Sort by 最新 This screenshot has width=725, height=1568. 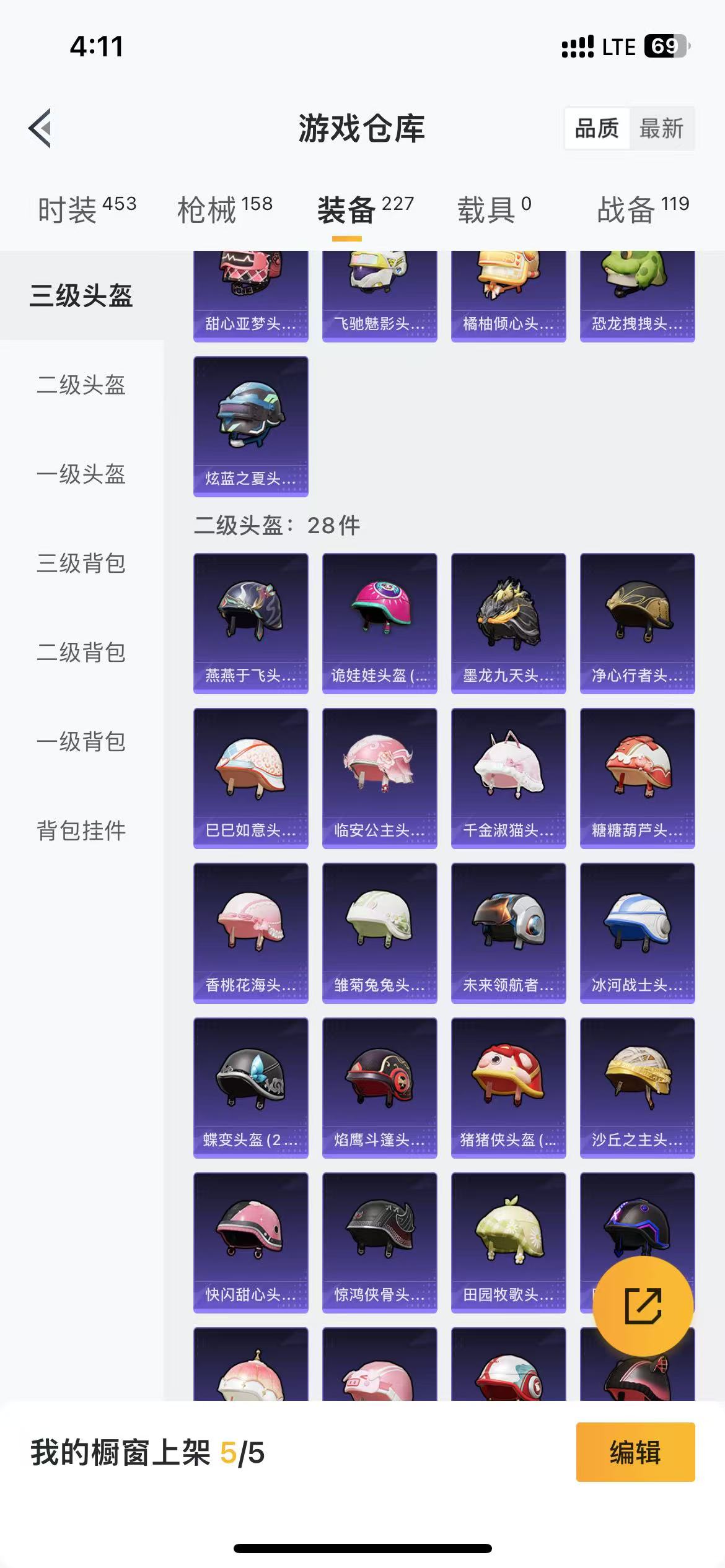(661, 129)
